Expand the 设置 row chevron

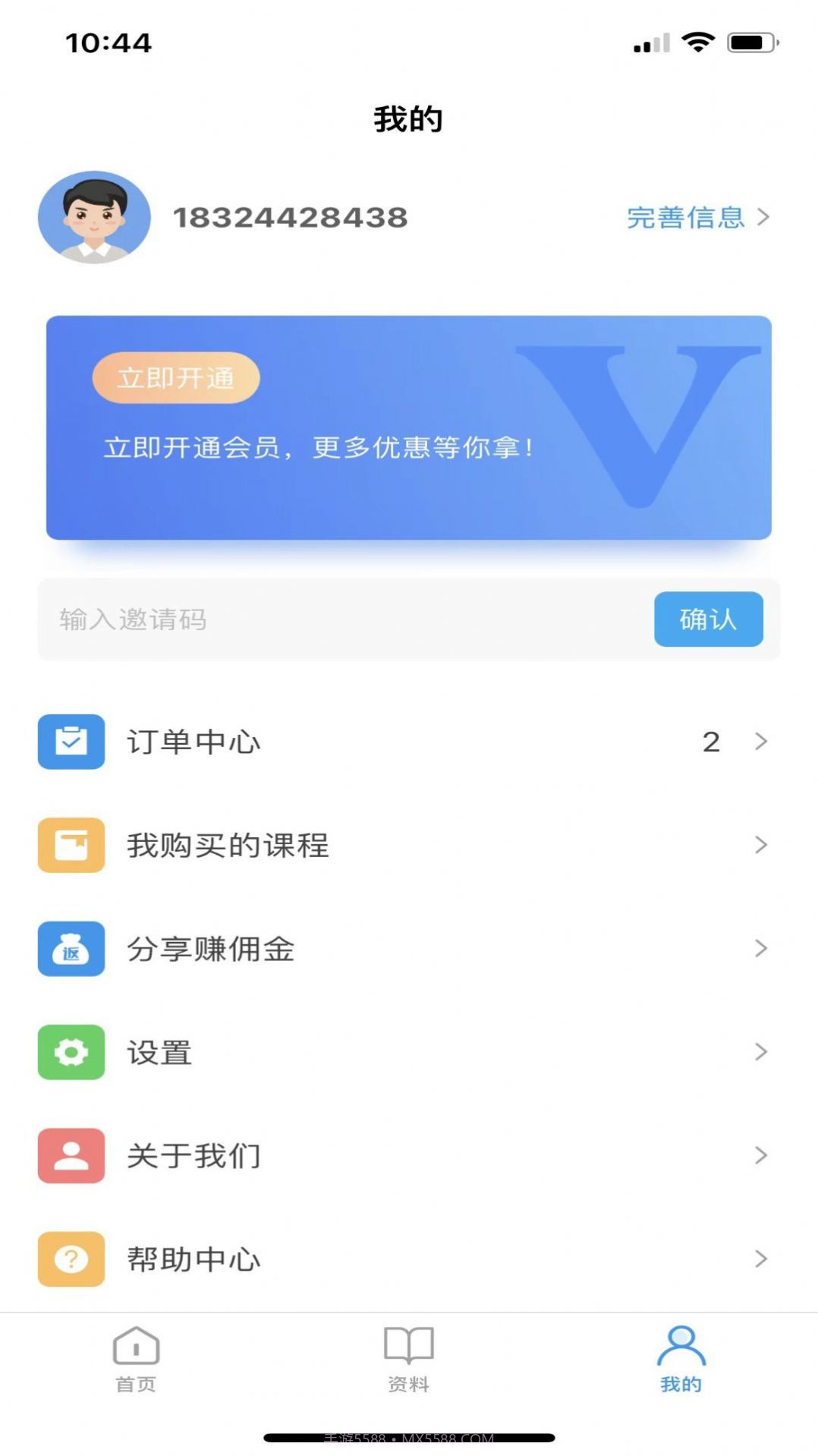pyautogui.click(x=760, y=1052)
